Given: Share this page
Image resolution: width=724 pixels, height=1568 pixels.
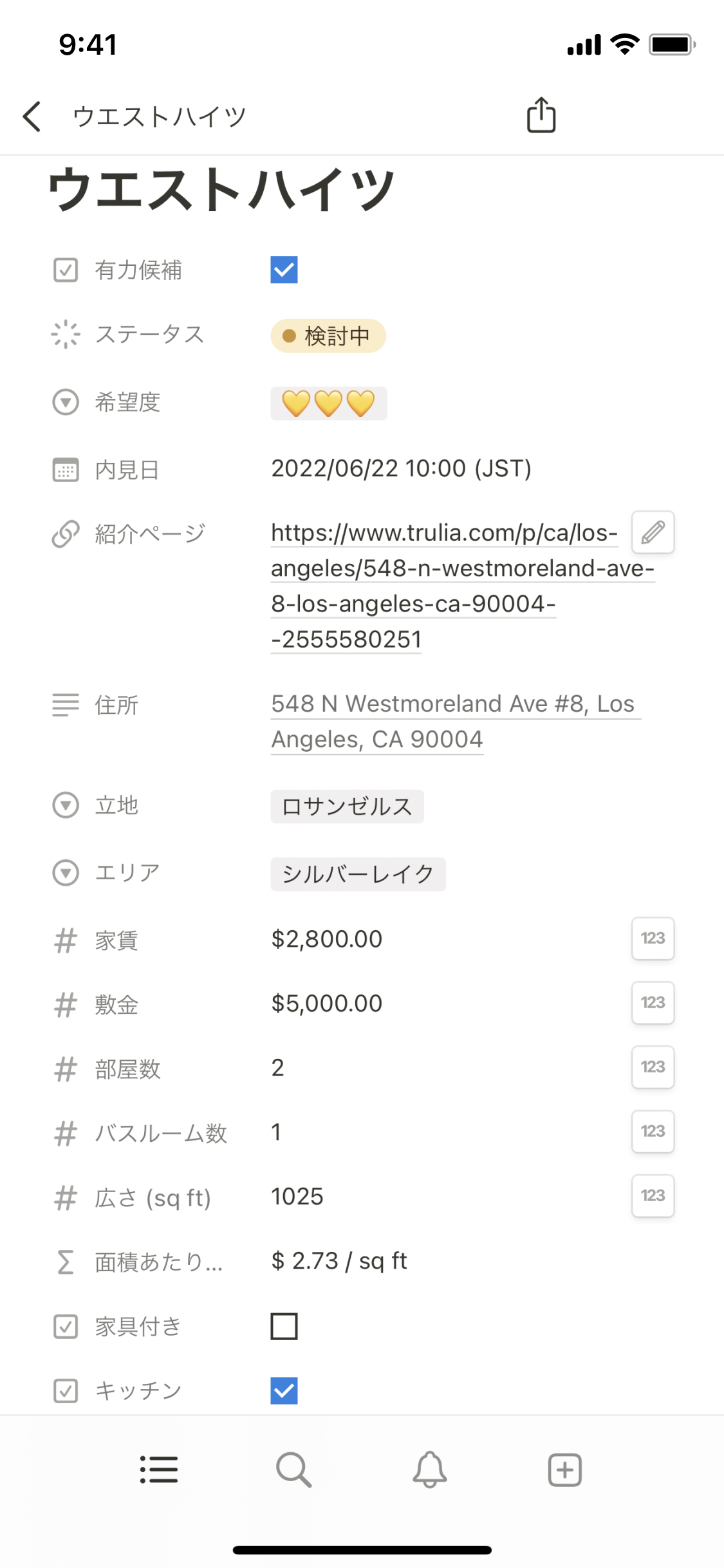Looking at the screenshot, I should pos(541,115).
